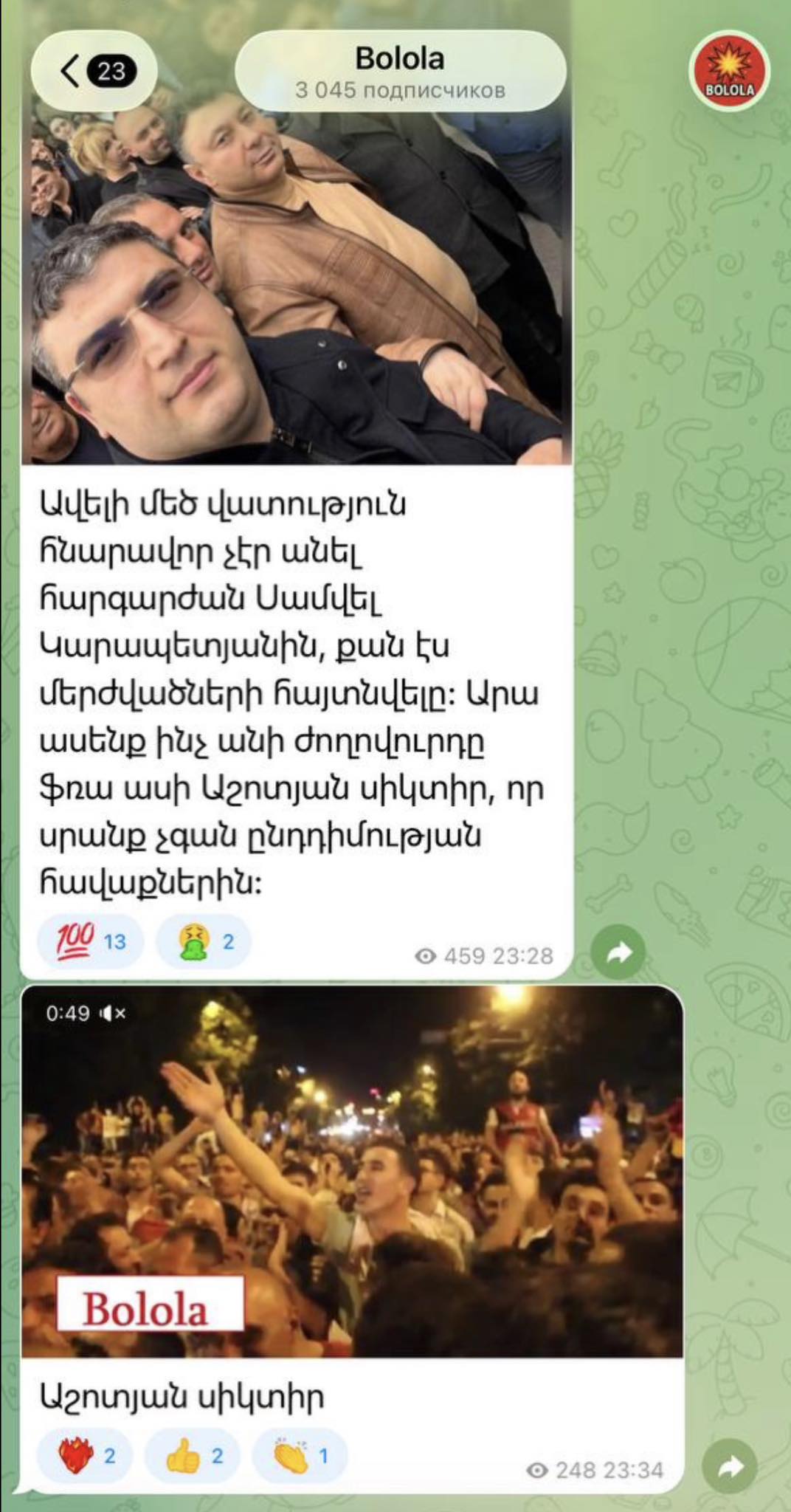
Task: Add a thumbs up to video post
Action: pos(193,1455)
